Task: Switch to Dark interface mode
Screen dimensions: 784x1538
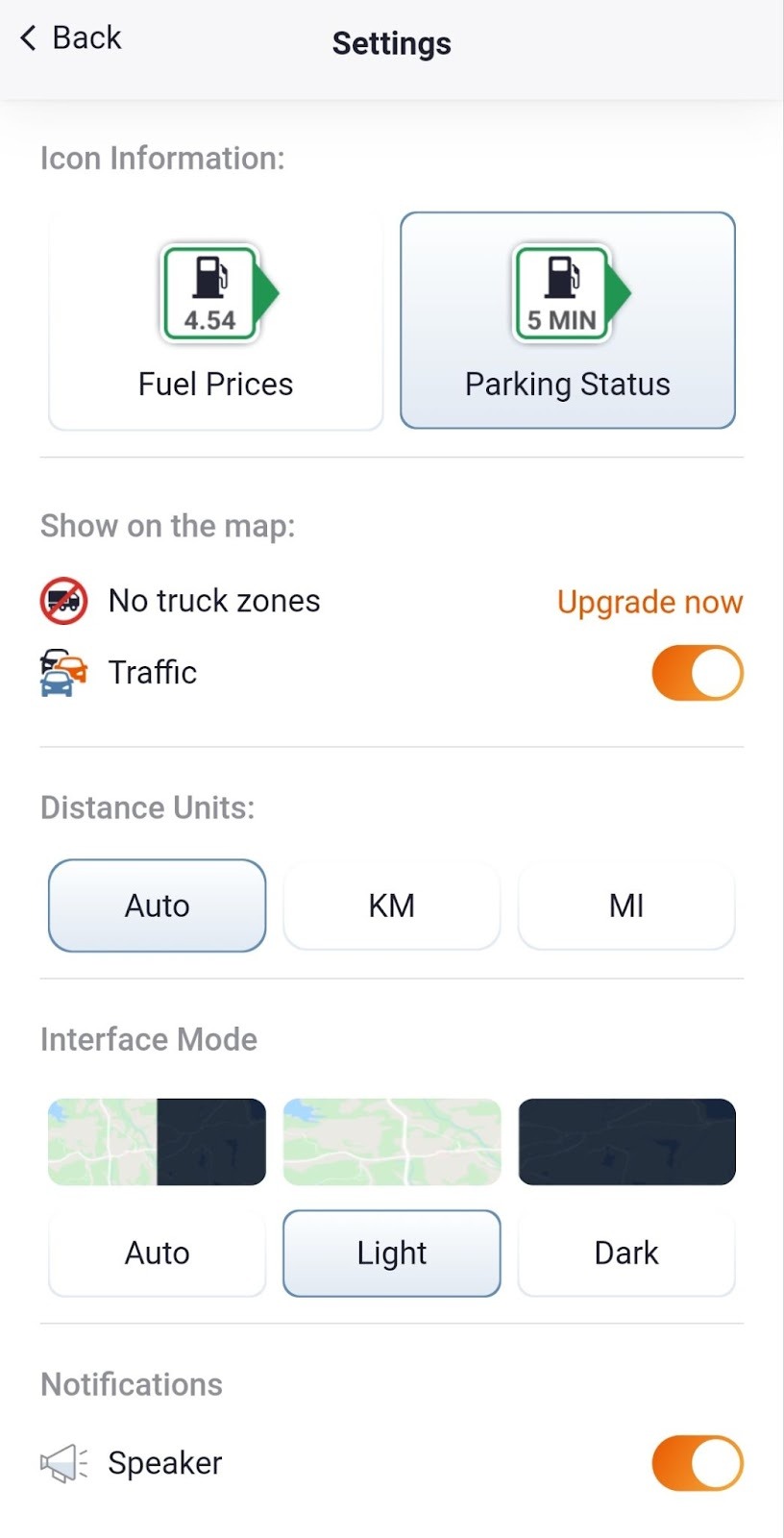Action: (626, 1253)
